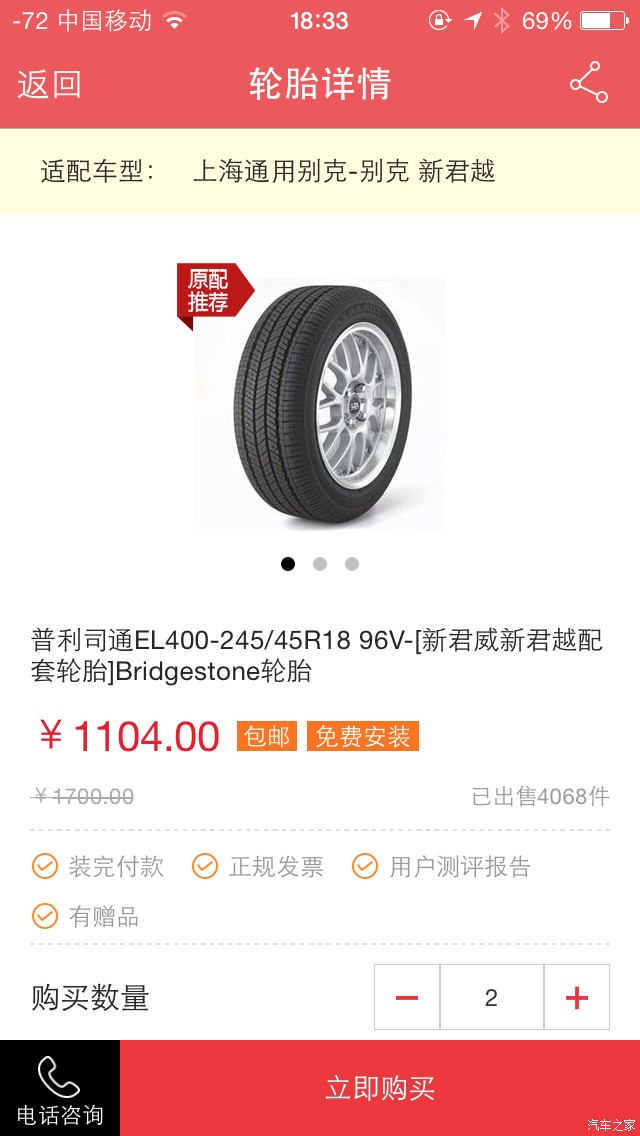Tap 返回 to go back
Image resolution: width=640 pixels, height=1136 pixels.
tap(49, 84)
